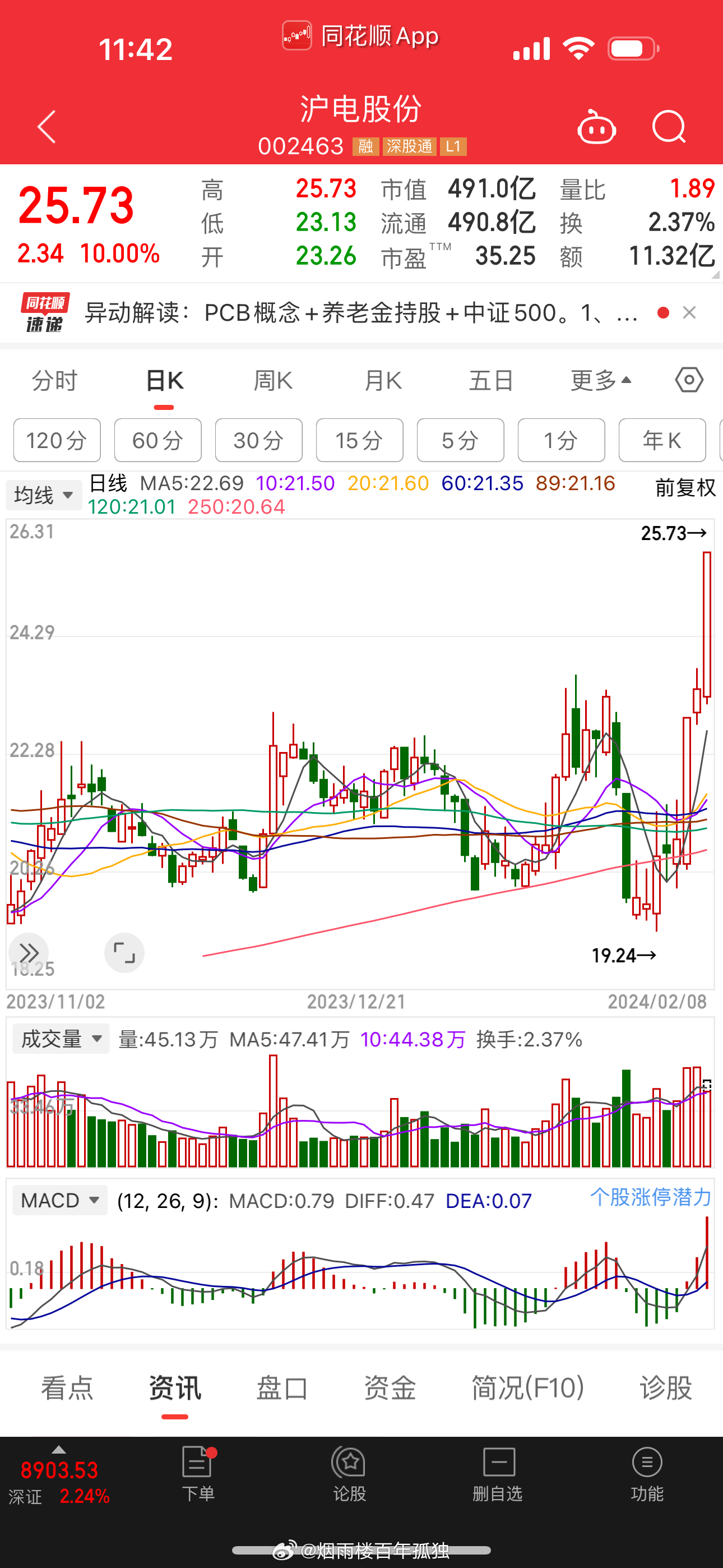Open the MACD indicator dropdown
Image resolution: width=723 pixels, height=1568 pixels.
click(x=59, y=1201)
